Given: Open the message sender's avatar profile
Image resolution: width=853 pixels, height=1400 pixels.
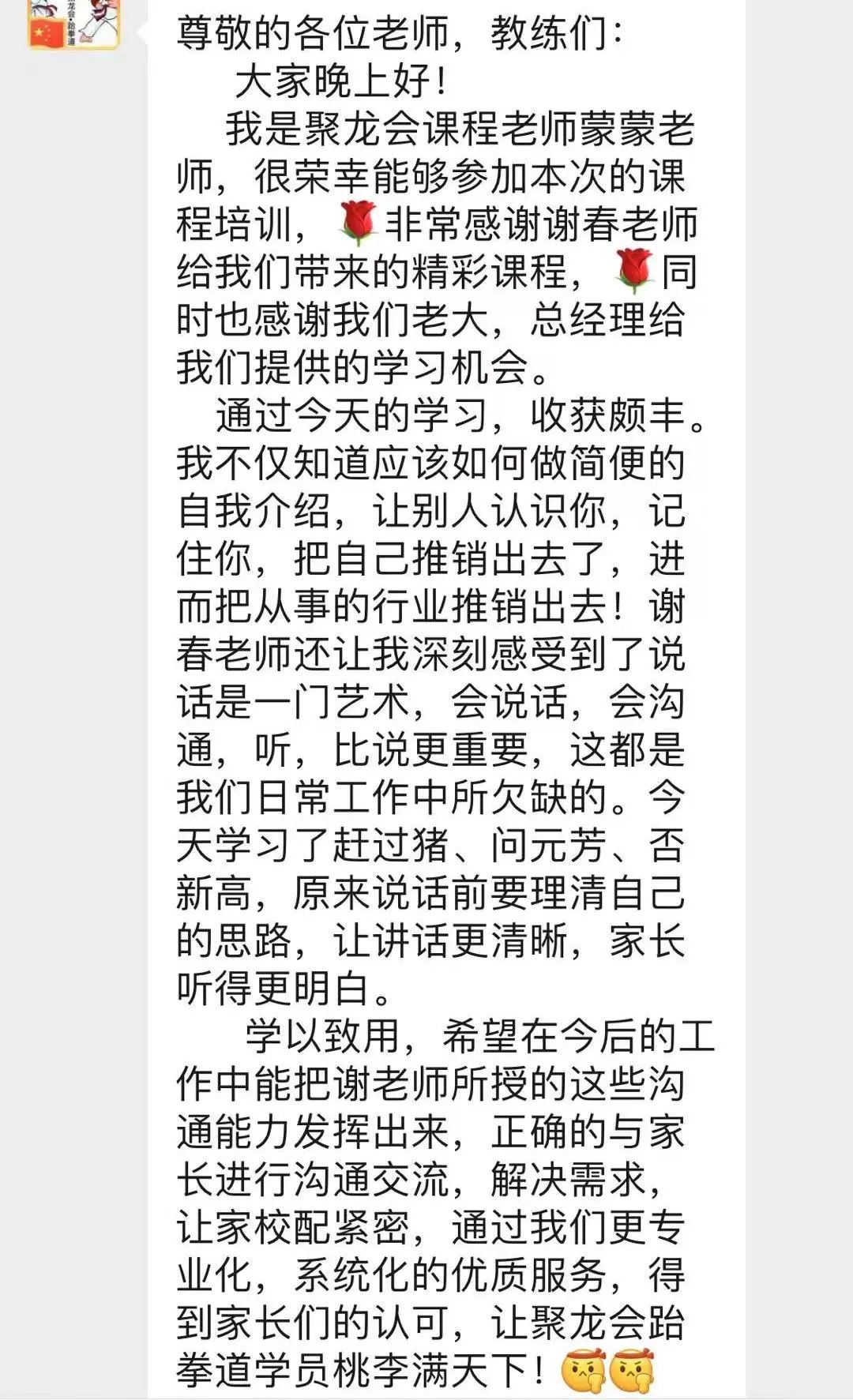Looking at the screenshot, I should click(x=73, y=22).
